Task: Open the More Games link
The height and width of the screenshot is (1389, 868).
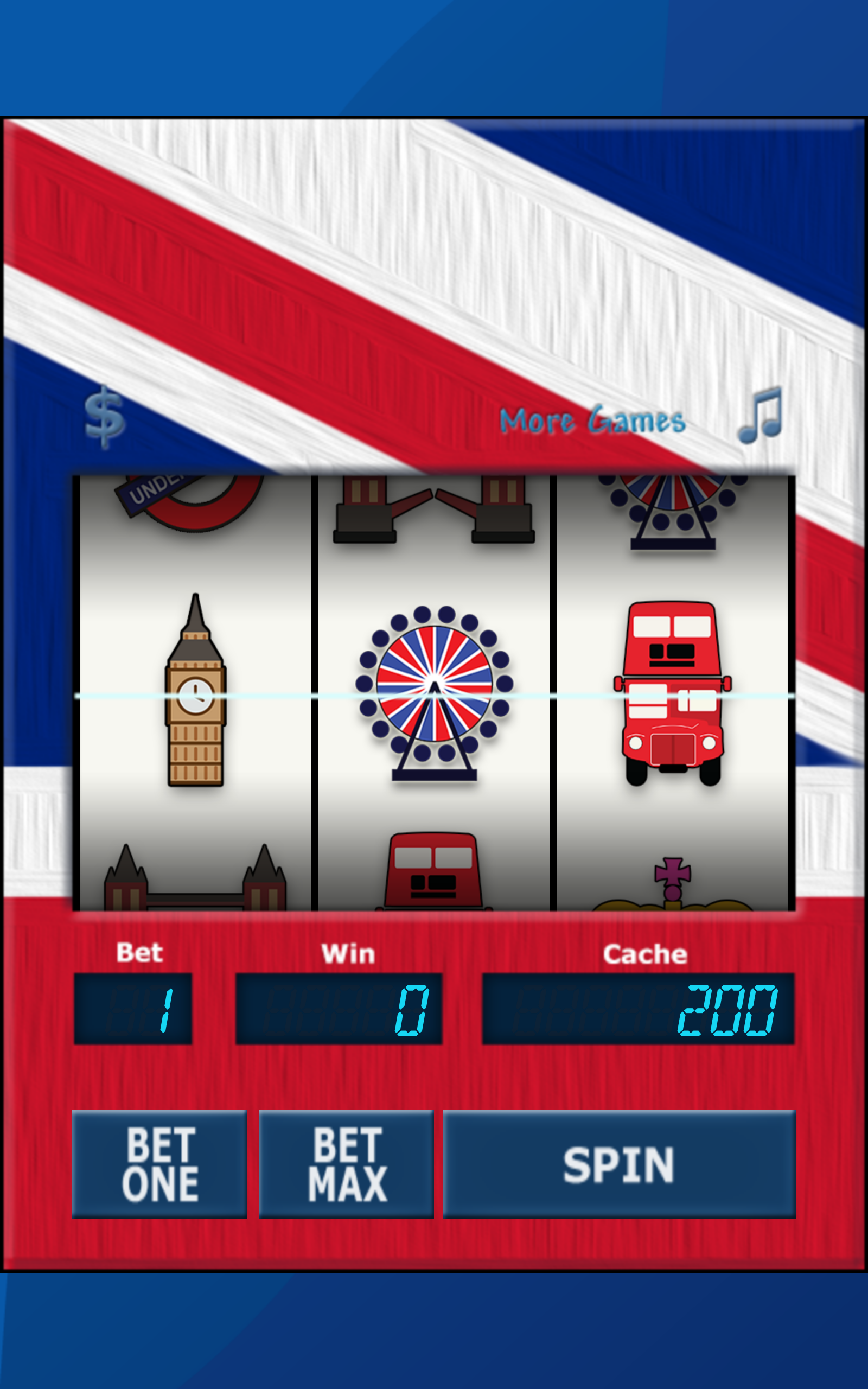Action: [x=592, y=420]
